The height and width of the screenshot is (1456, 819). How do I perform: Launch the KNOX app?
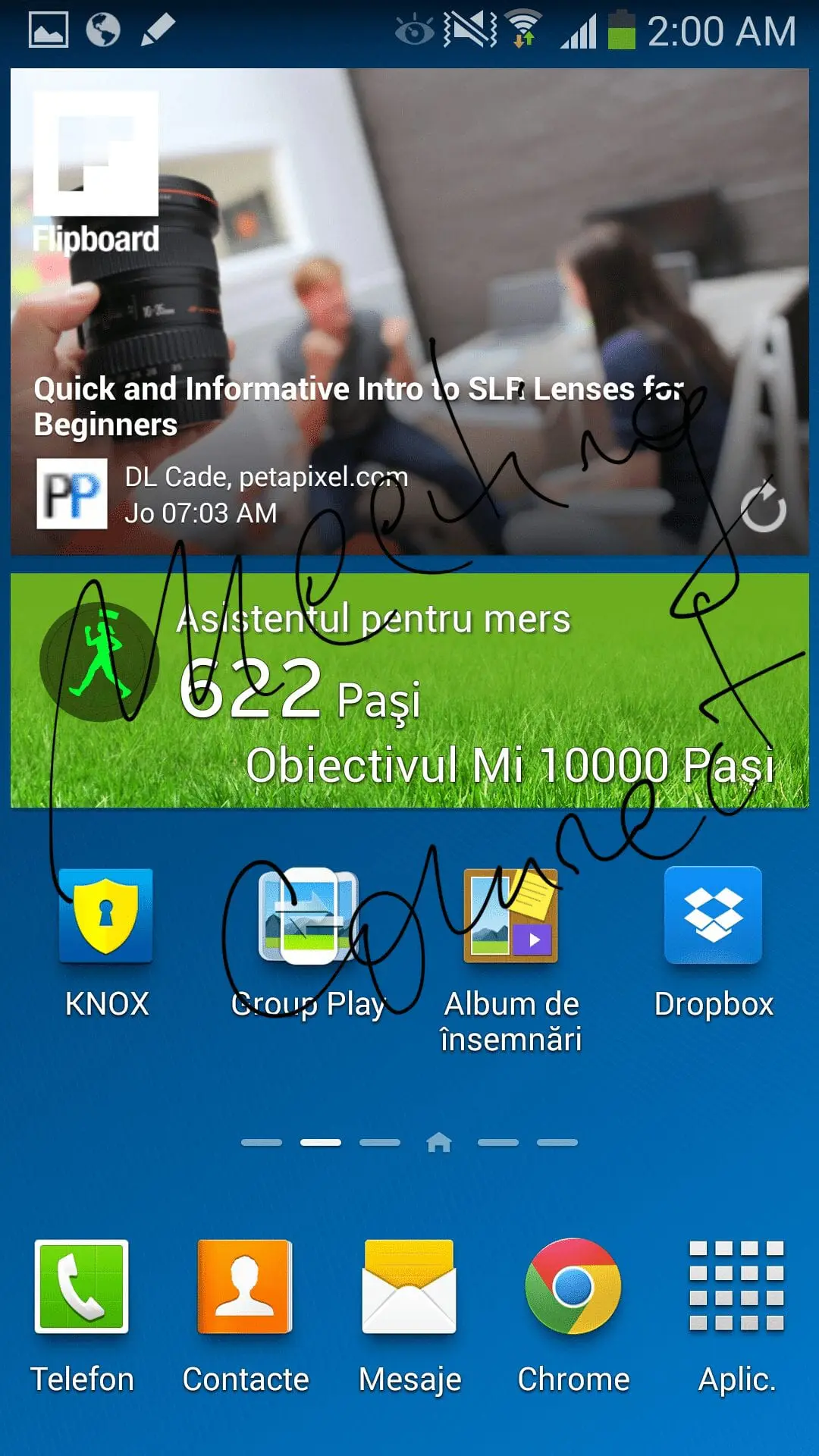[106, 944]
